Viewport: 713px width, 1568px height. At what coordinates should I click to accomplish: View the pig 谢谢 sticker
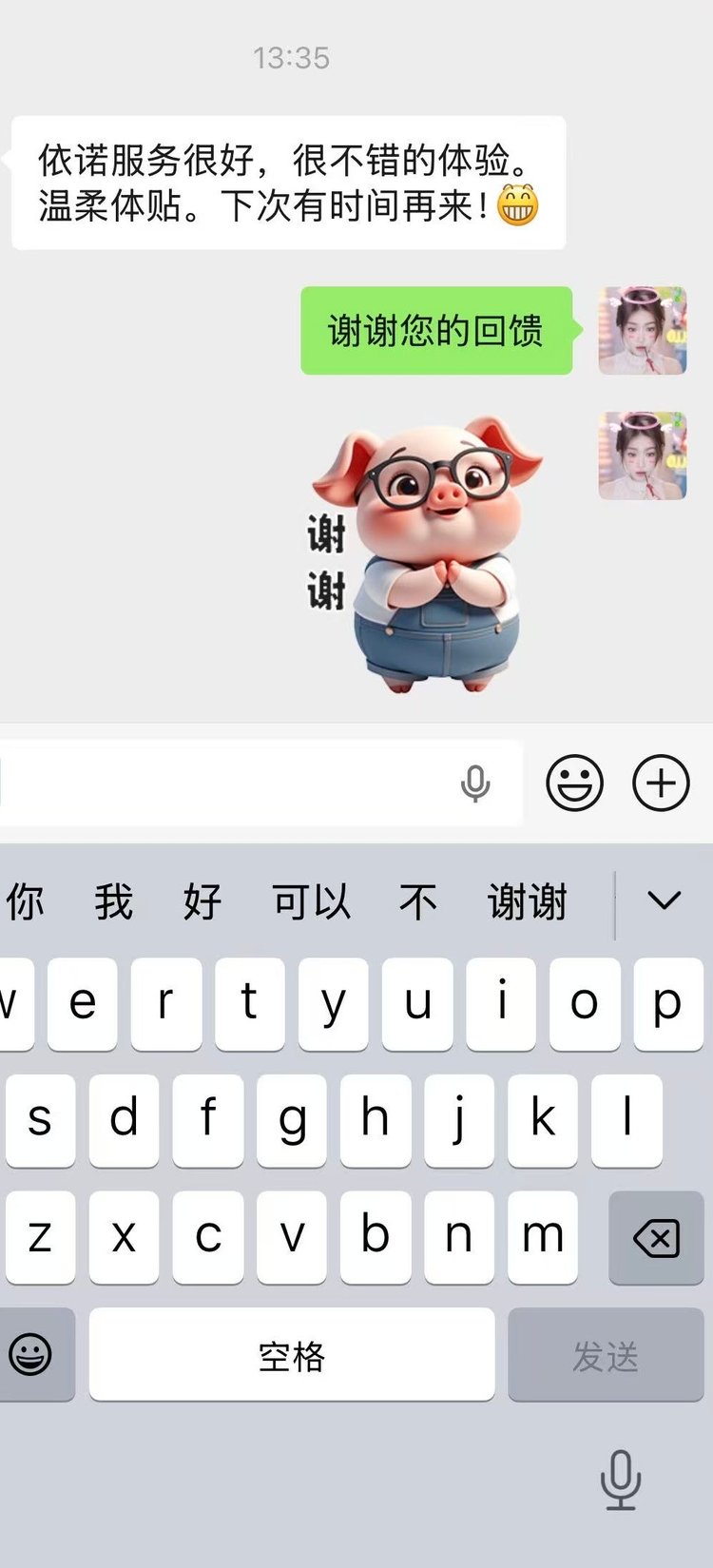coord(423,556)
